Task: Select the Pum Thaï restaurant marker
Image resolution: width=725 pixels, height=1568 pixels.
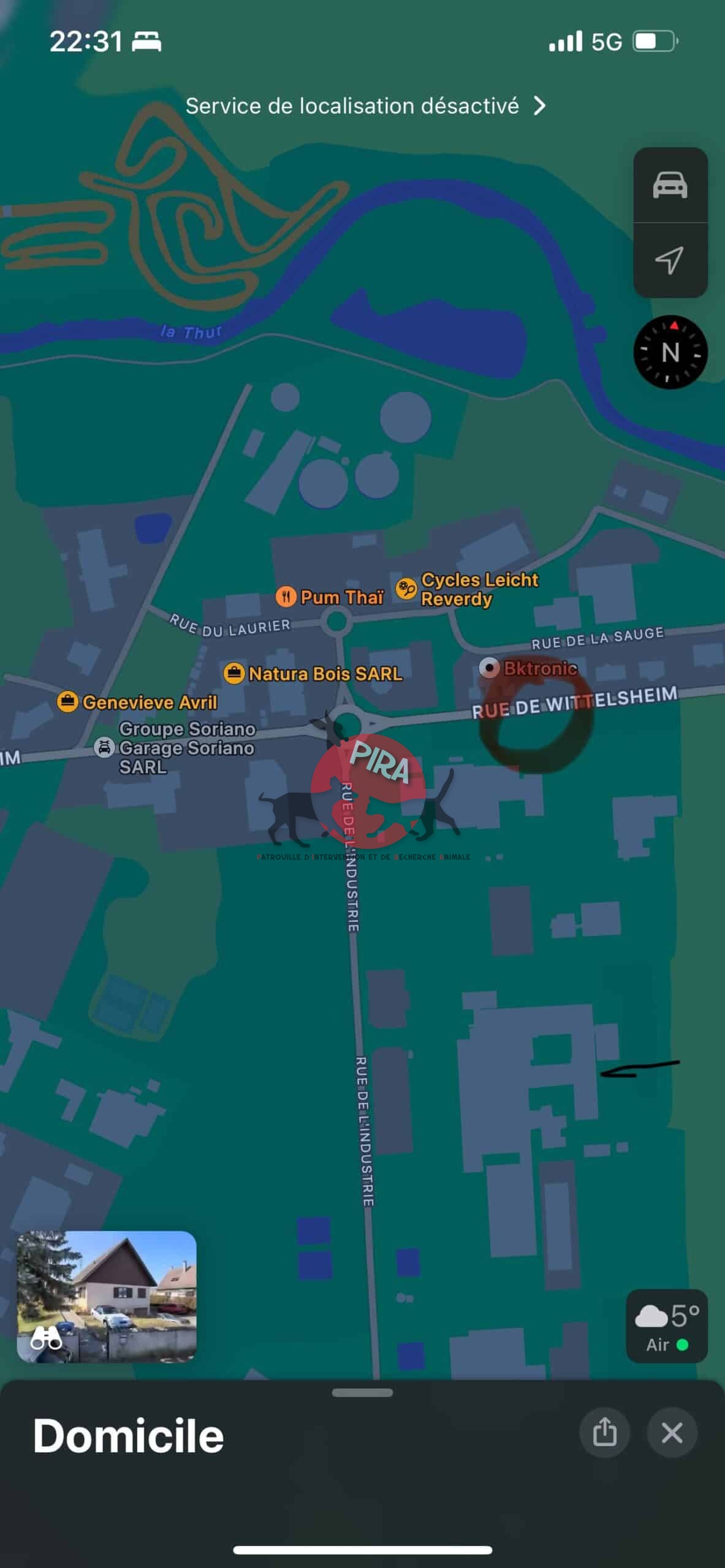Action: pyautogui.click(x=286, y=596)
